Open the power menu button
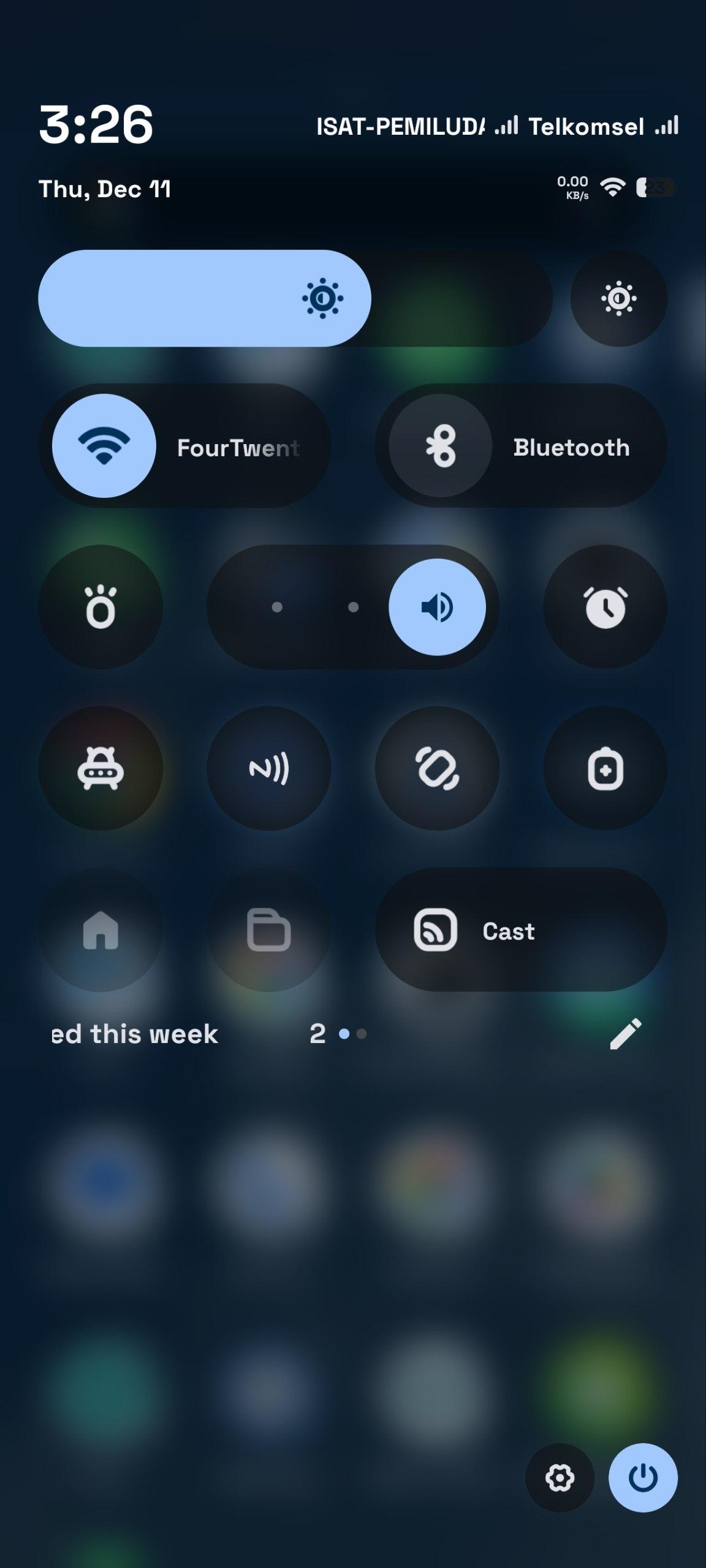The width and height of the screenshot is (706, 1568). pyautogui.click(x=643, y=1478)
